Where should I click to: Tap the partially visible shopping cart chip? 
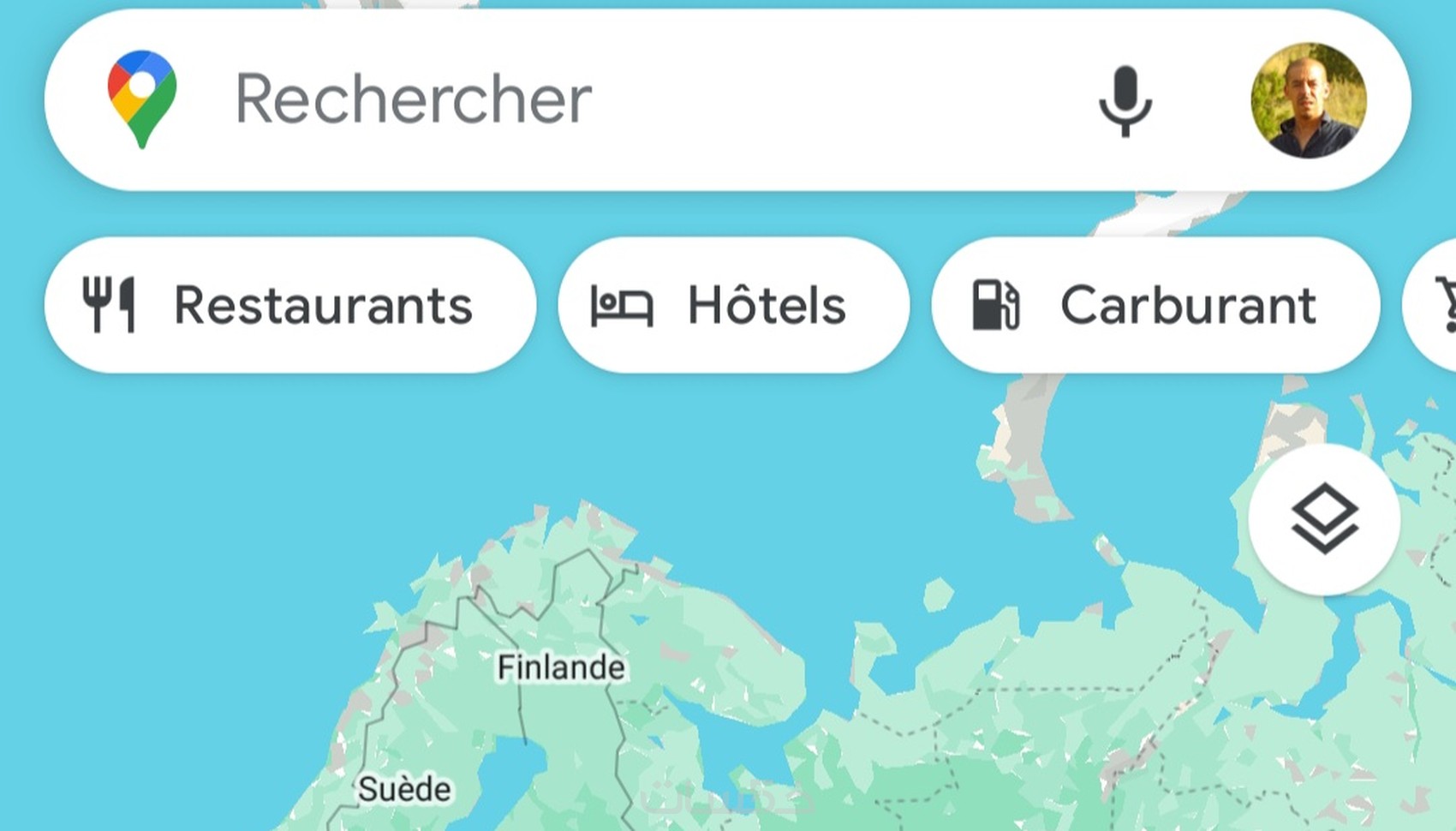click(1439, 305)
